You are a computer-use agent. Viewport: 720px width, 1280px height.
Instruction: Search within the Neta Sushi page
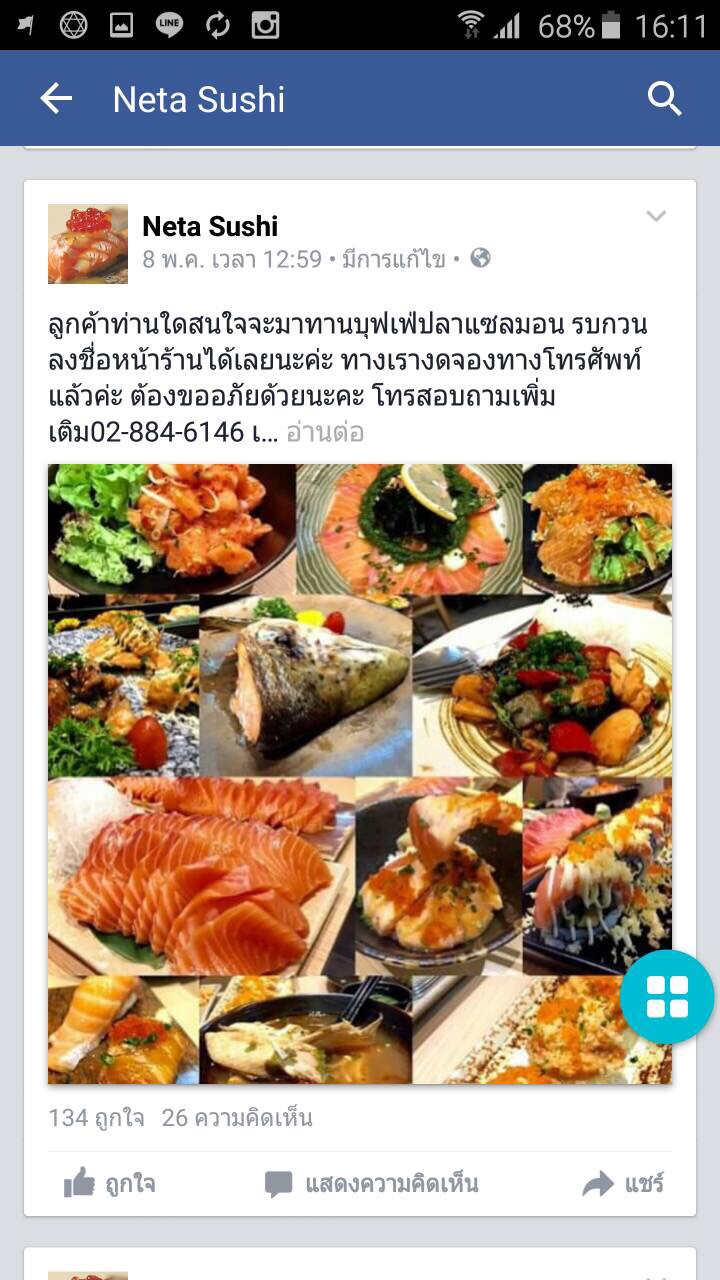664,98
